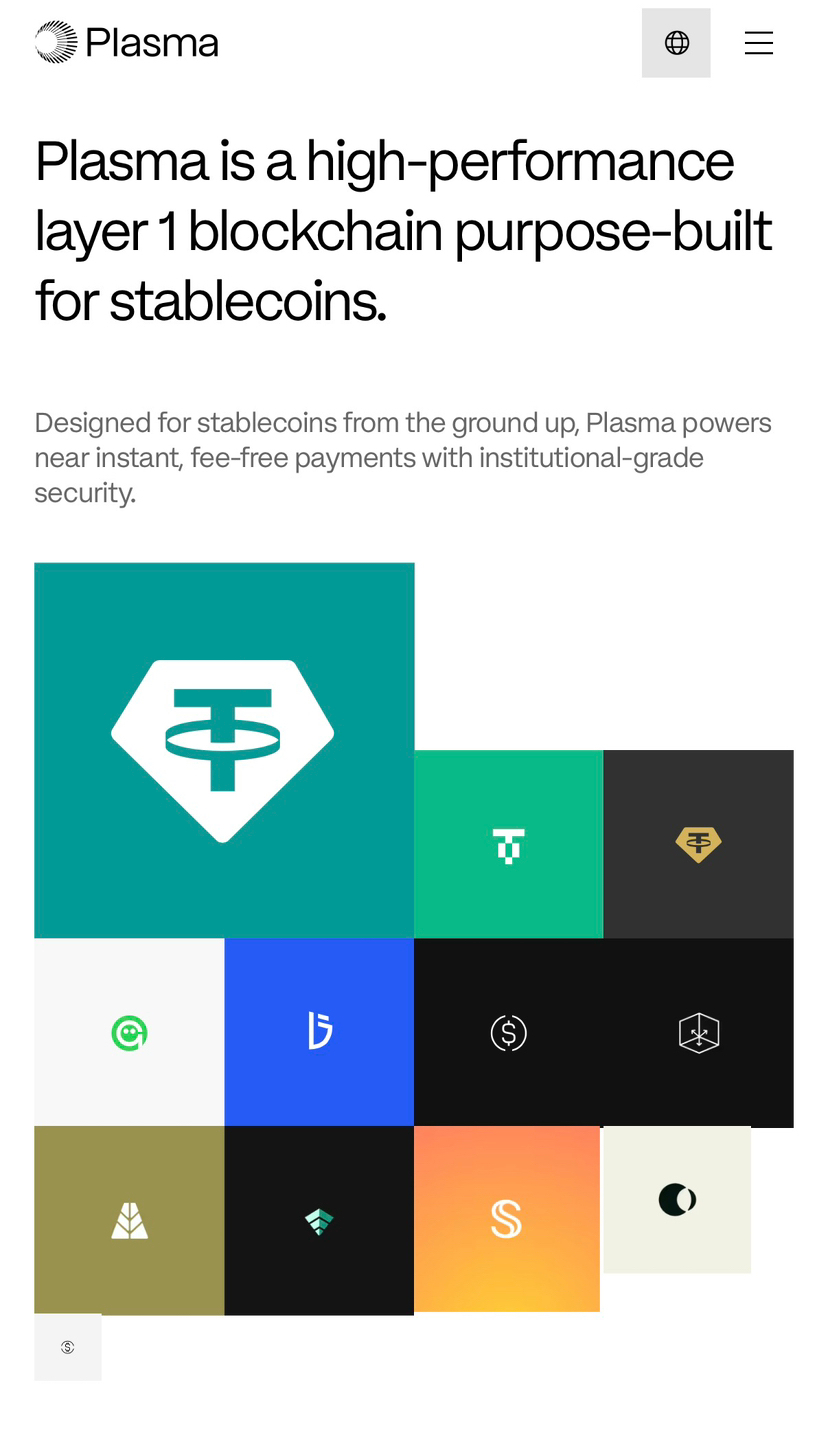Tap the Plasma logo to go home
Viewport: 828px width, 1444px height.
[x=127, y=43]
